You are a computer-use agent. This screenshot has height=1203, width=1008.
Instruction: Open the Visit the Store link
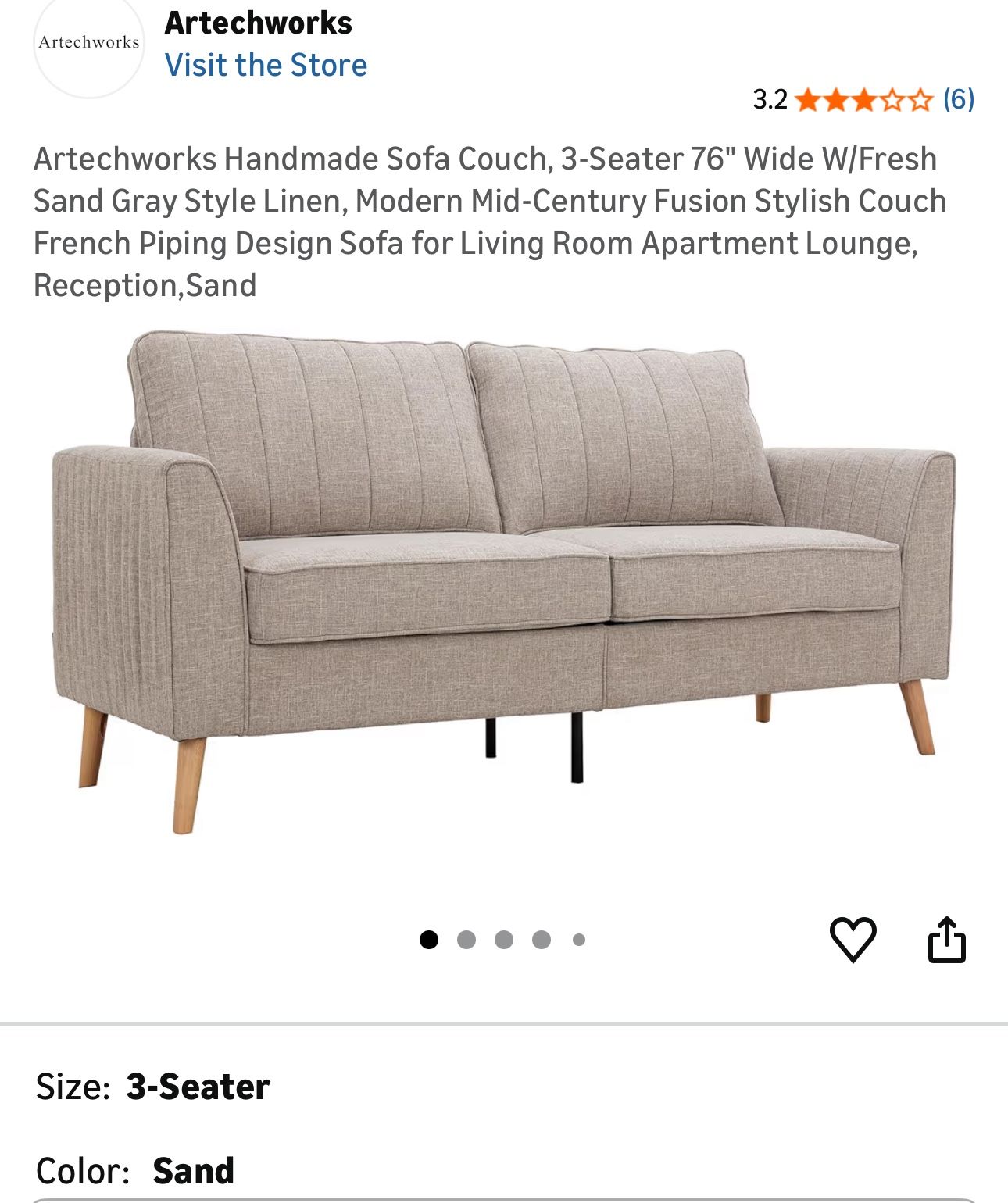(x=266, y=66)
